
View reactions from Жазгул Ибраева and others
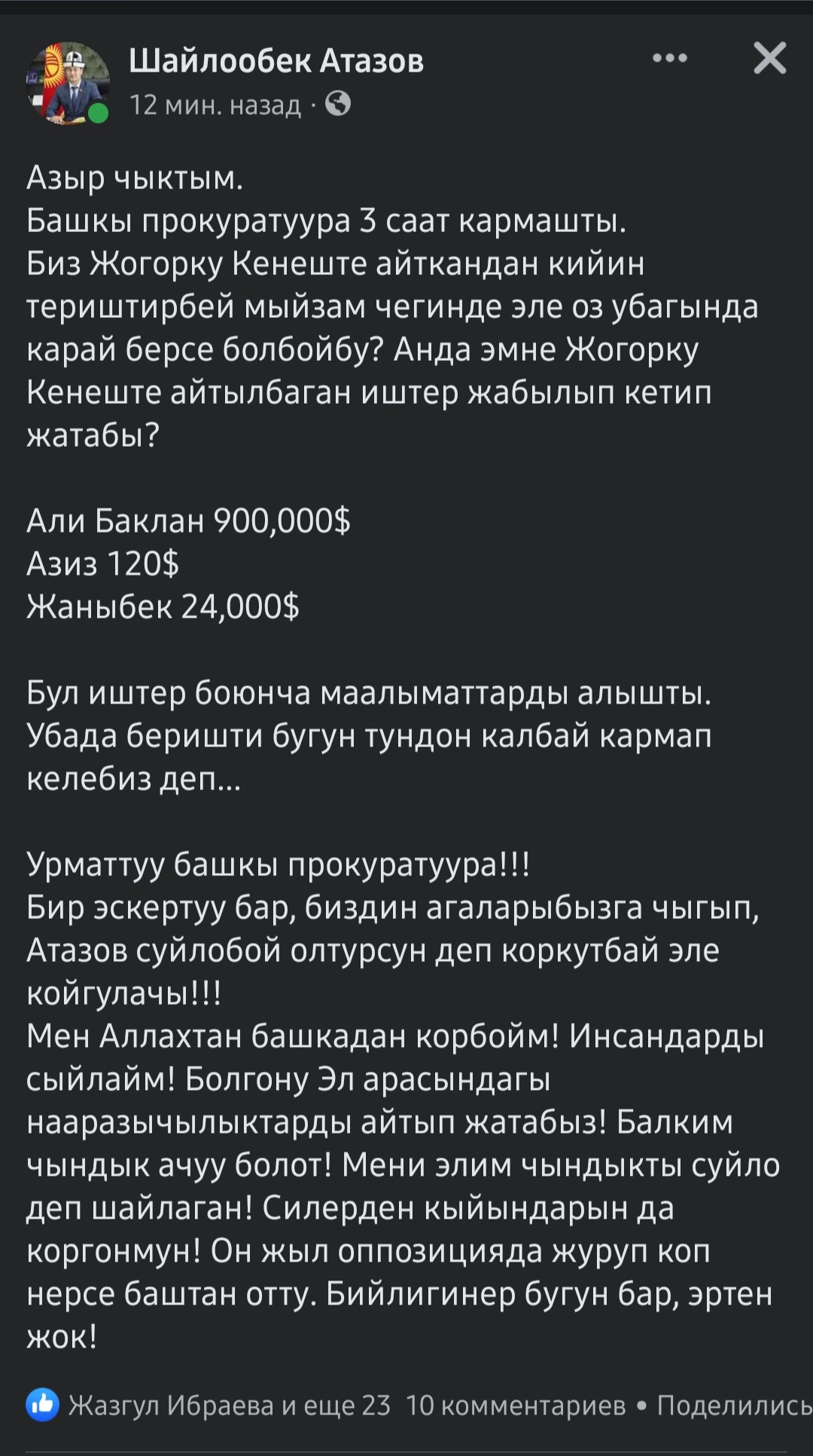[x=209, y=1405]
